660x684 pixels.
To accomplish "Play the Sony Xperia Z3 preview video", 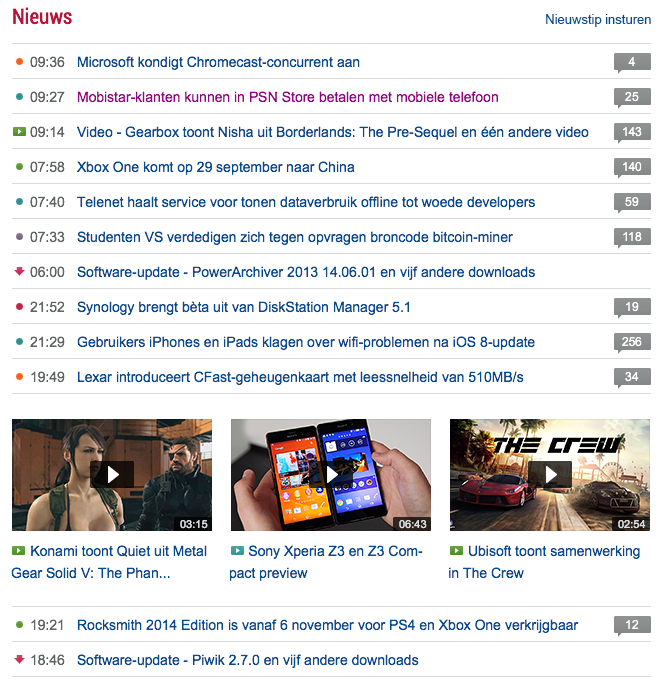I will [330, 474].
